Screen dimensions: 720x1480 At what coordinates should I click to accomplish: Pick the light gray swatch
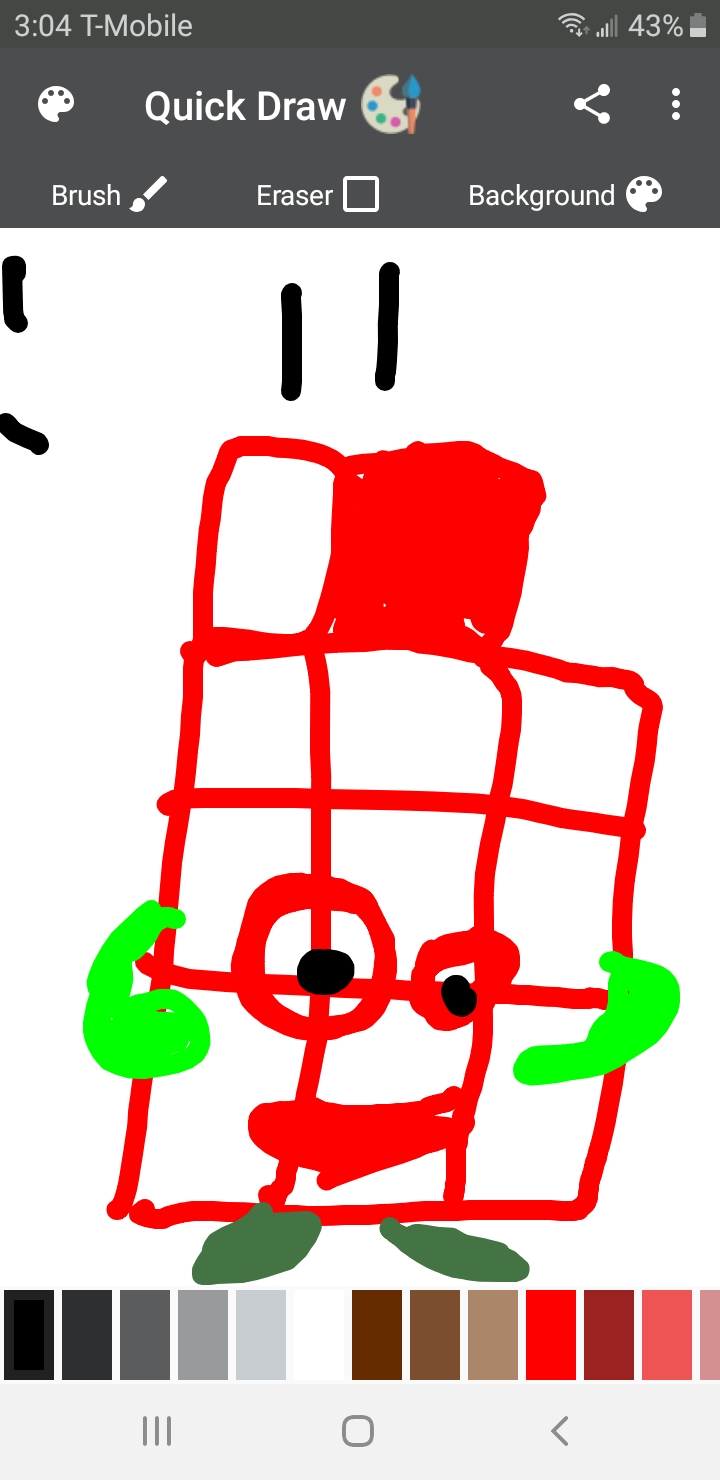[x=203, y=1335]
